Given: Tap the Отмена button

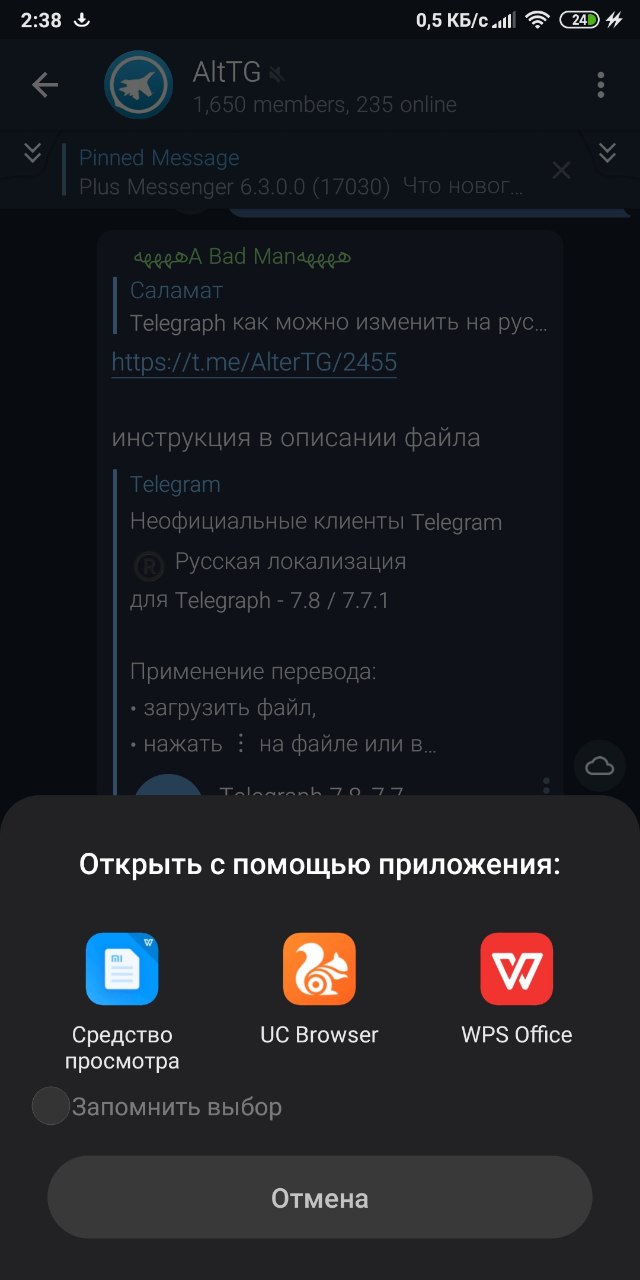Looking at the screenshot, I should click(x=320, y=1198).
